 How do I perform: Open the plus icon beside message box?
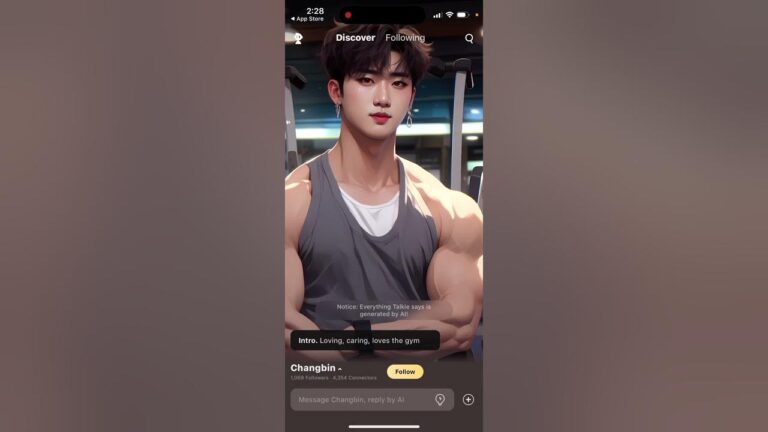coord(468,400)
